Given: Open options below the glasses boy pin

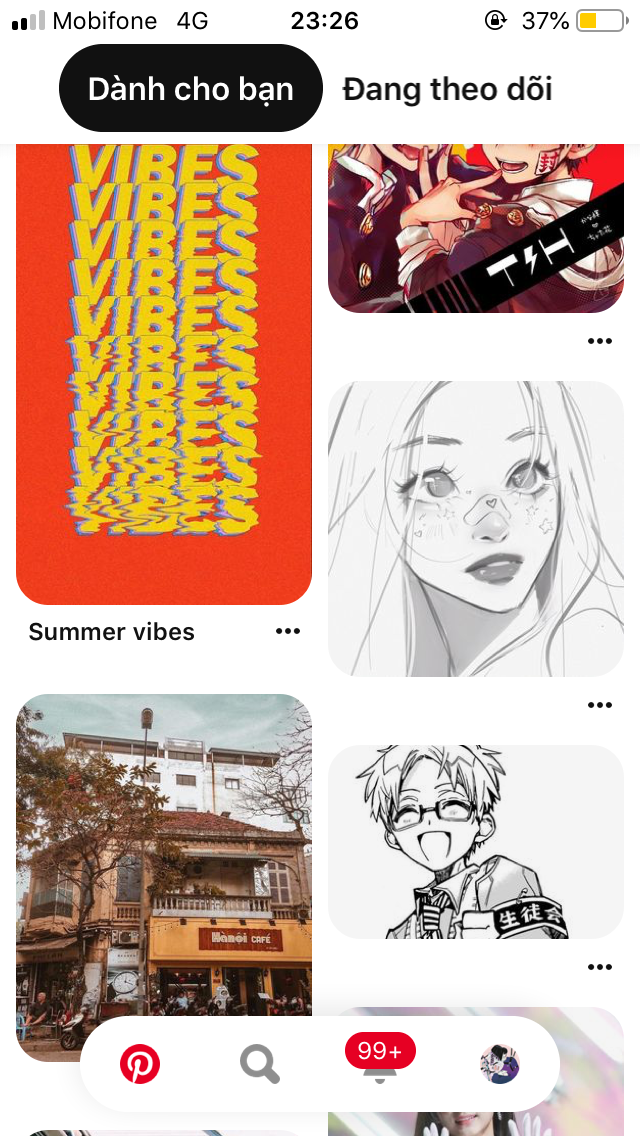Looking at the screenshot, I should (600, 967).
